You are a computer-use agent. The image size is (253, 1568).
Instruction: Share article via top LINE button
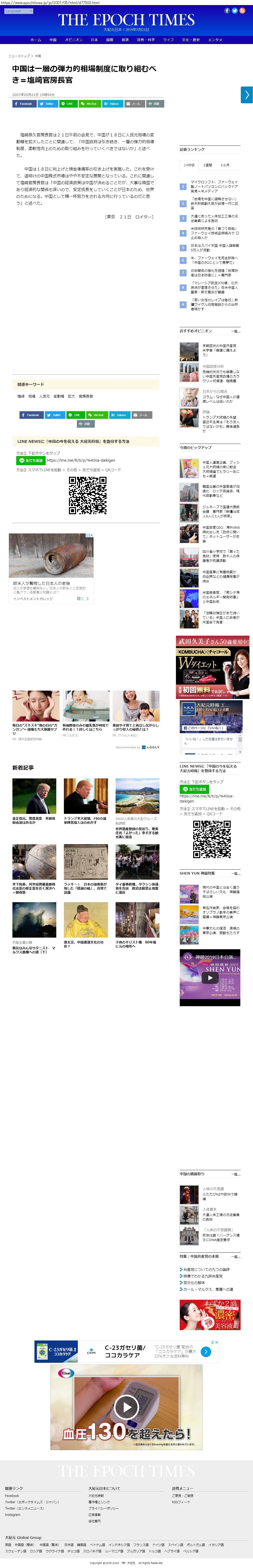[68, 104]
